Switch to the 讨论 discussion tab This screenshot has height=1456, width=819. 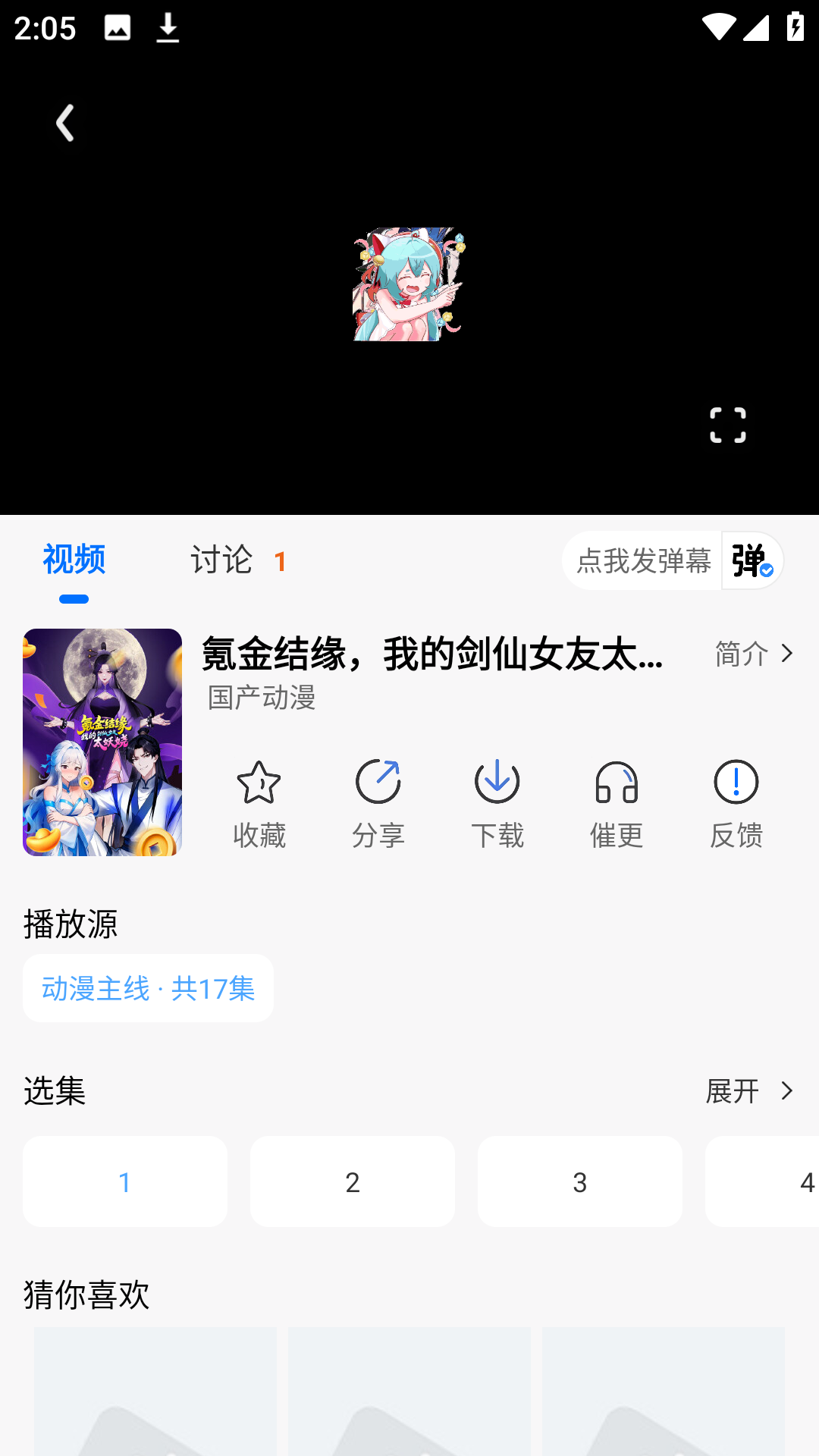pos(222,560)
